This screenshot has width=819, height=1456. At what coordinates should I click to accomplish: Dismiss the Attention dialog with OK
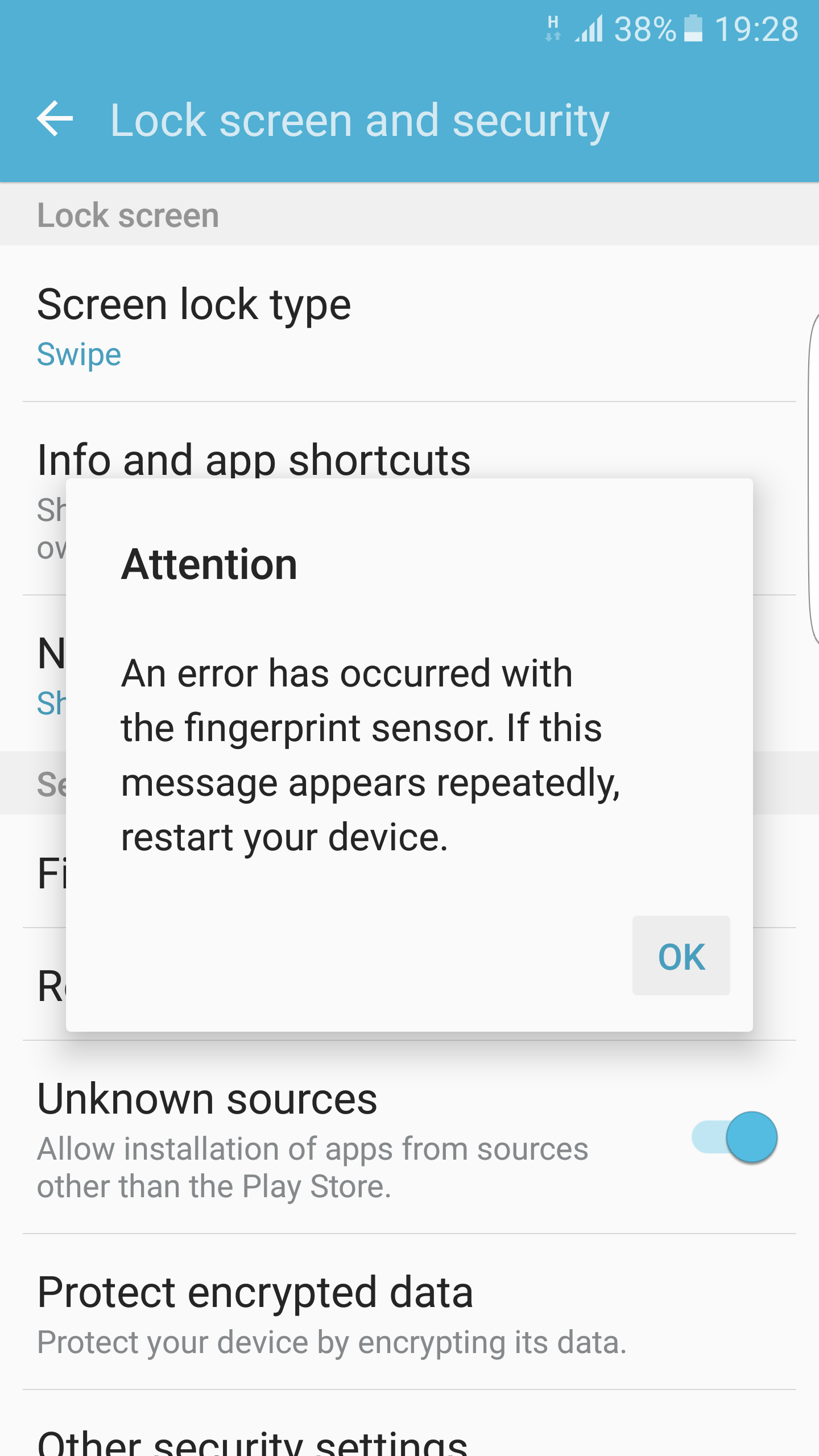pyautogui.click(x=681, y=955)
